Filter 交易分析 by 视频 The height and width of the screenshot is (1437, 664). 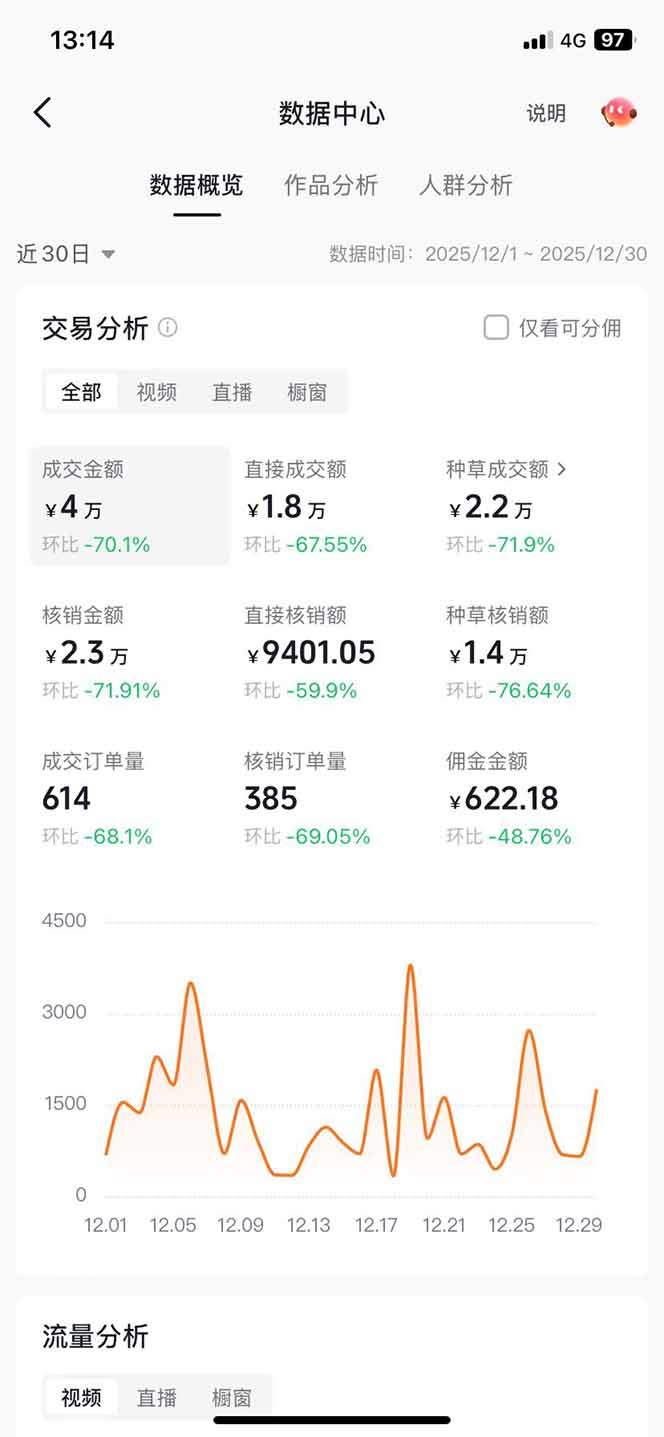[157, 392]
